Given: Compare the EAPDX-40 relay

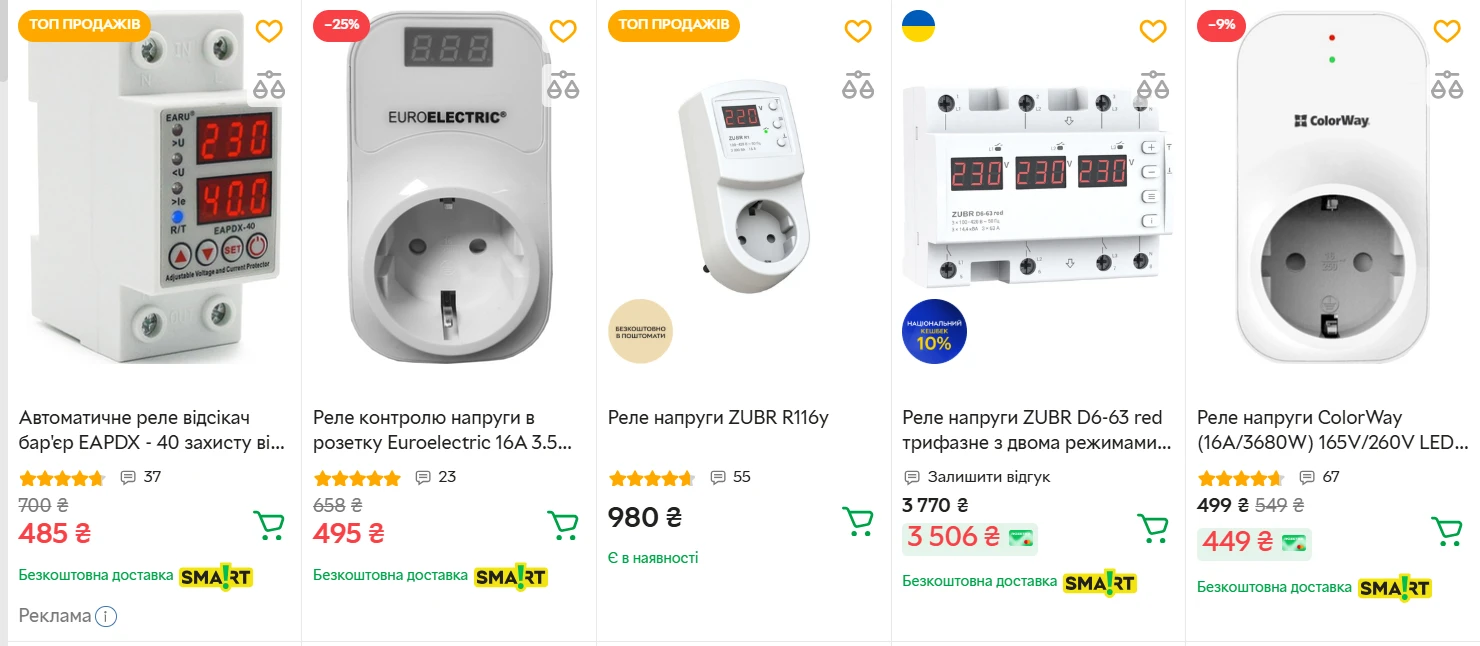Looking at the screenshot, I should (269, 86).
